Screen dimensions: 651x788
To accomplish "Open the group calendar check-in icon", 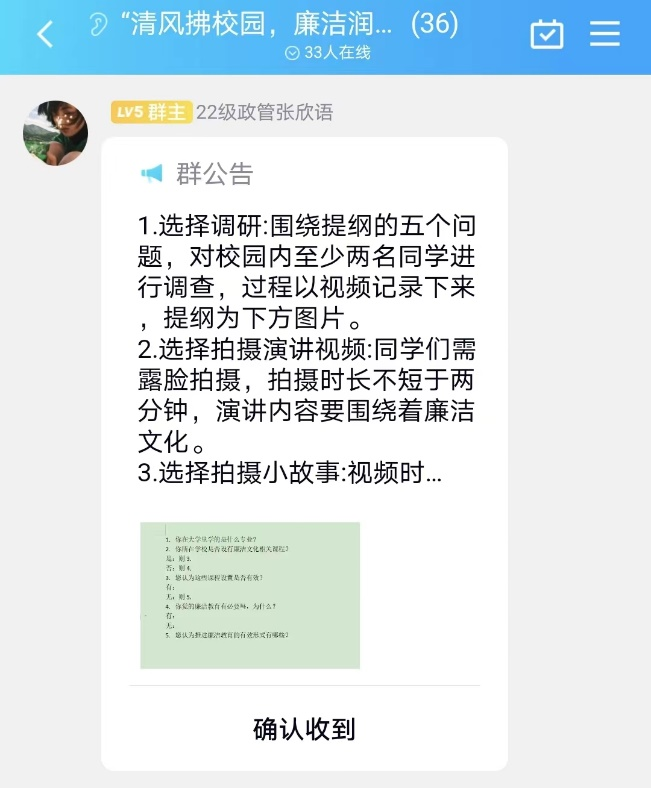I will 546,34.
